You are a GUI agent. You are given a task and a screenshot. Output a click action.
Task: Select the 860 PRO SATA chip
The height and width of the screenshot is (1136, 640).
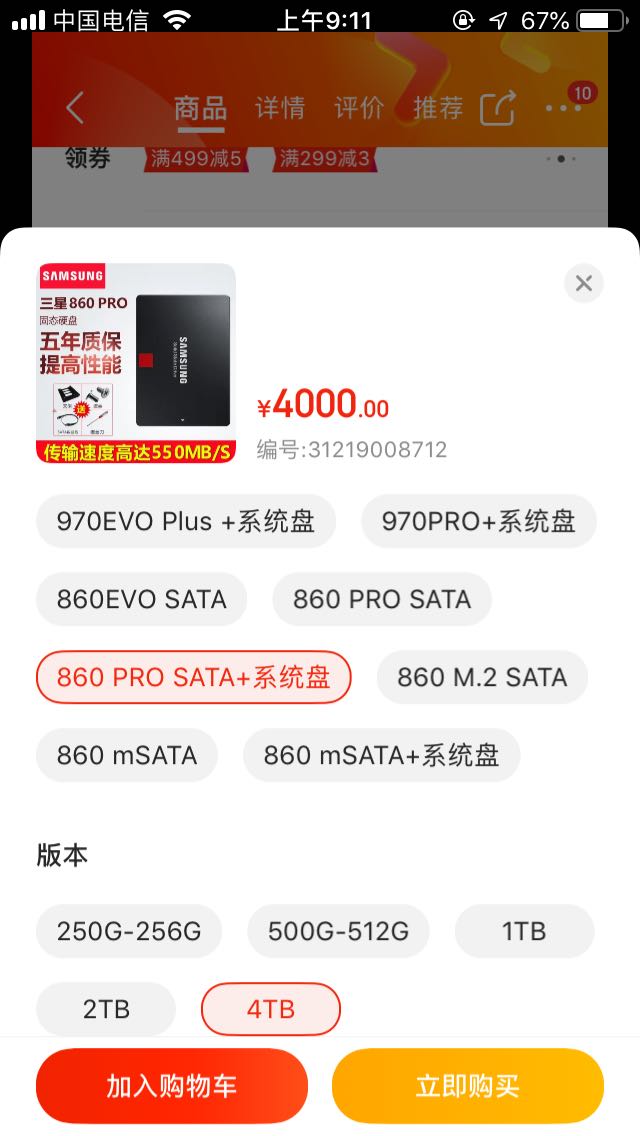point(382,599)
